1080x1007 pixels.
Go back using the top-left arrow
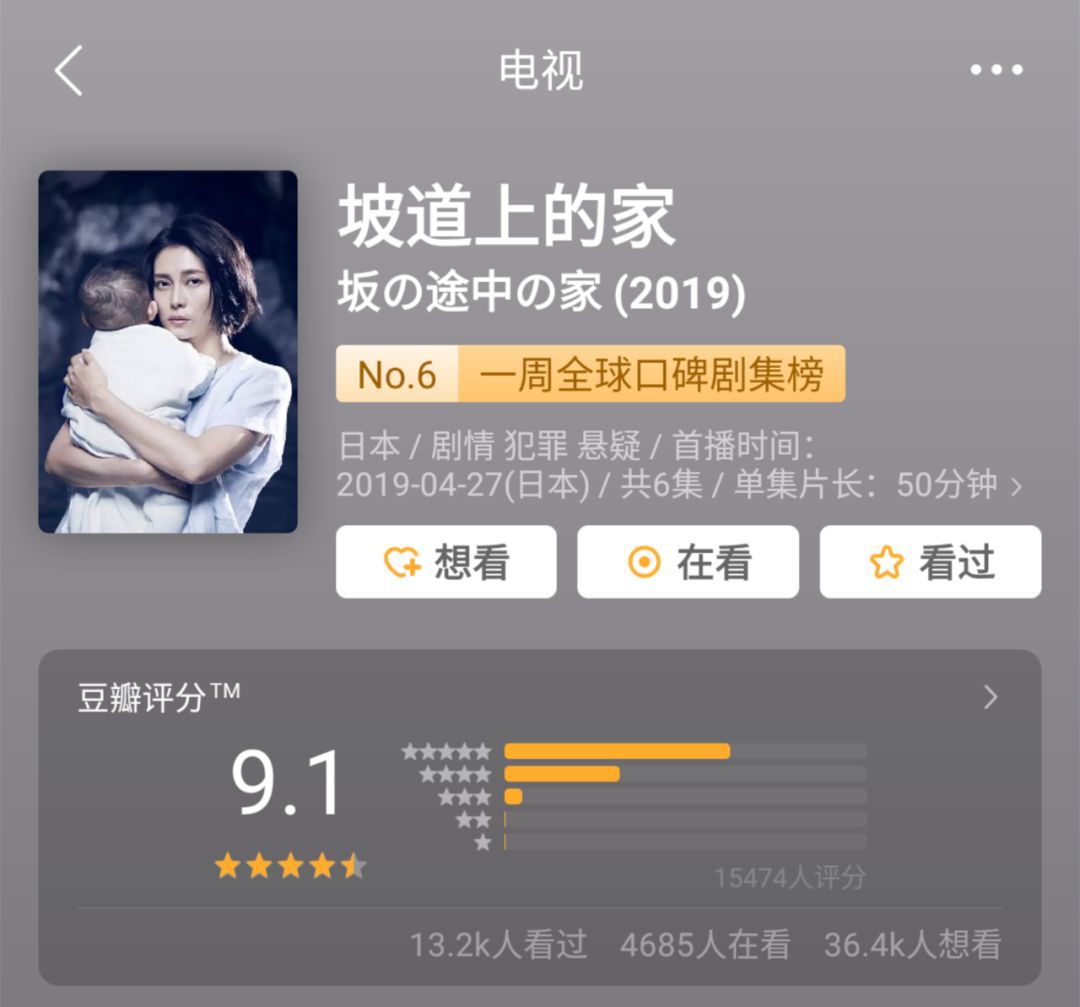[68, 71]
